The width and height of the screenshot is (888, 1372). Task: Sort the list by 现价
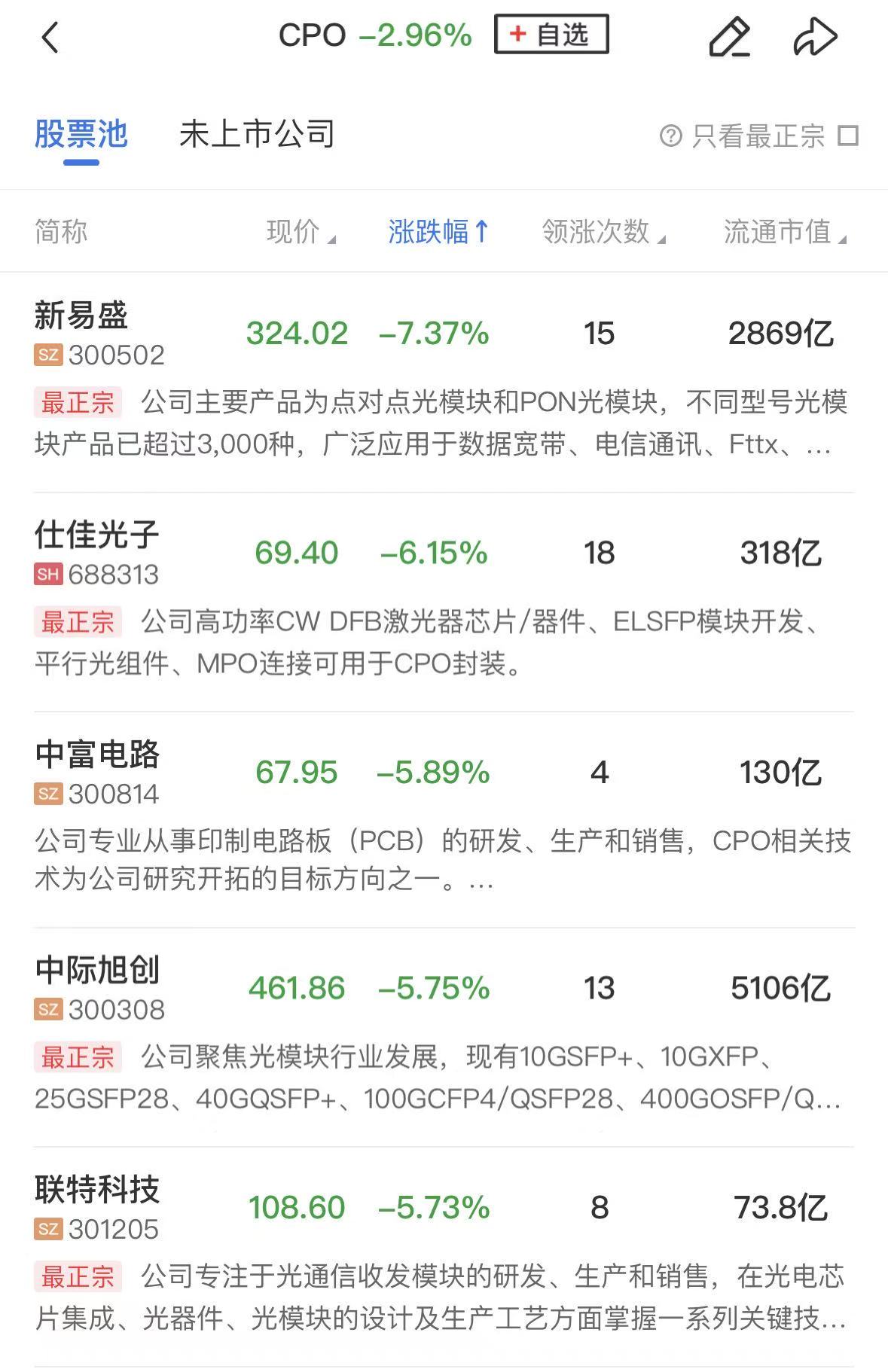coord(300,232)
